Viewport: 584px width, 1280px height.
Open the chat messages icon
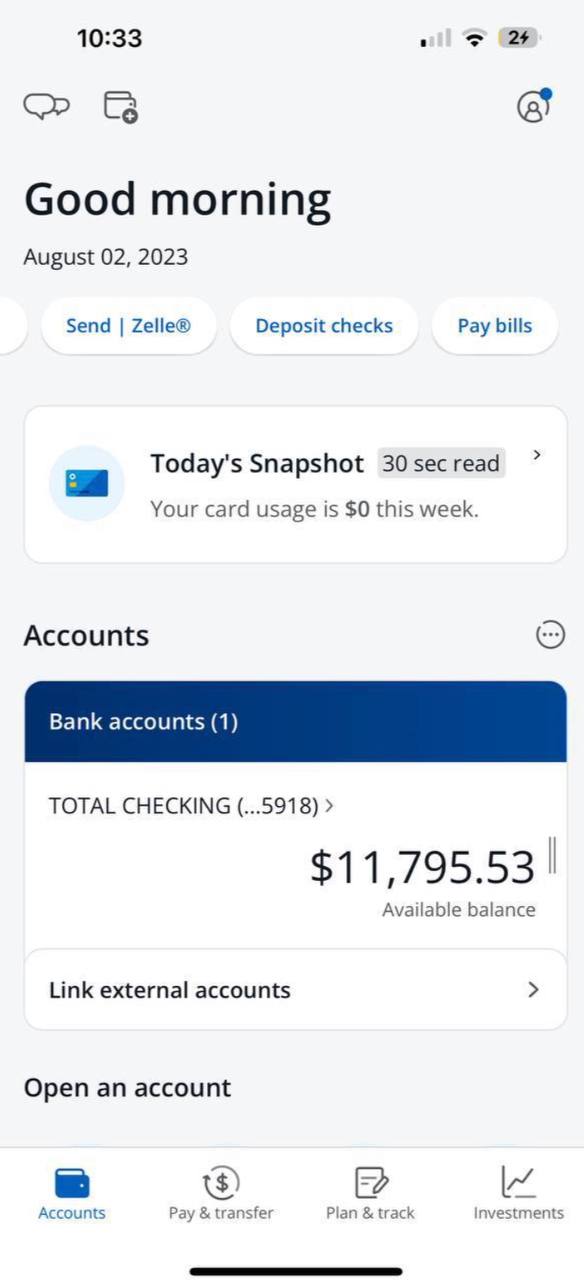point(46,105)
